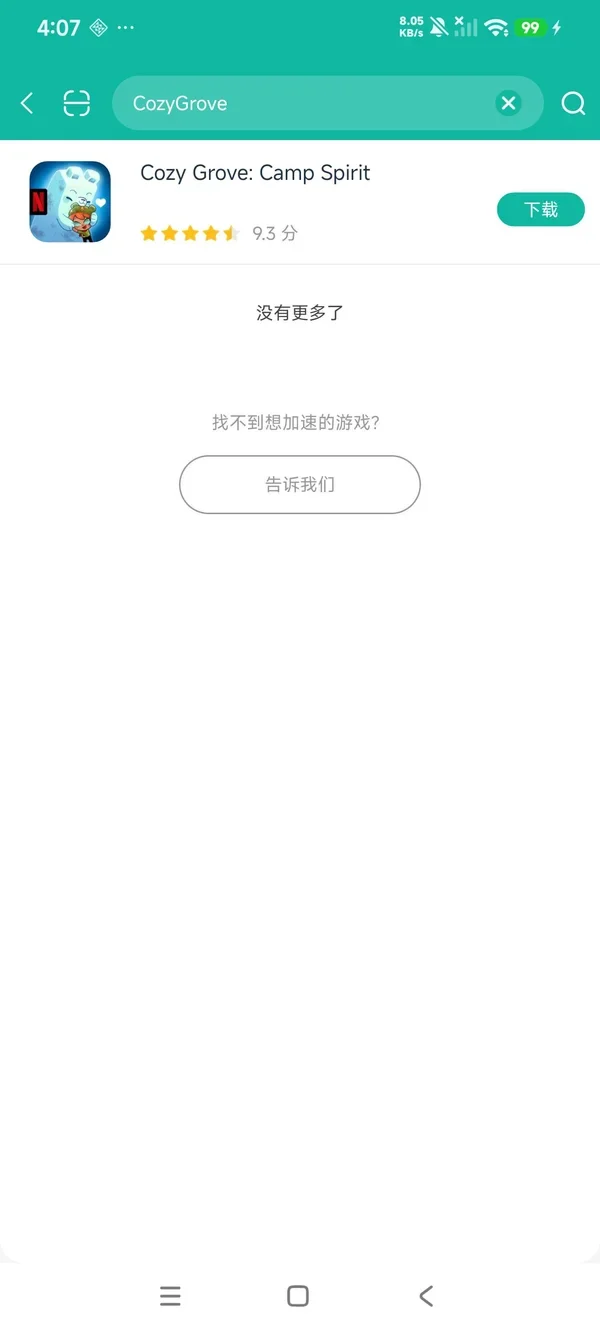The image size is (600, 1333).
Task: Go to the home screen
Action: tap(298, 1296)
